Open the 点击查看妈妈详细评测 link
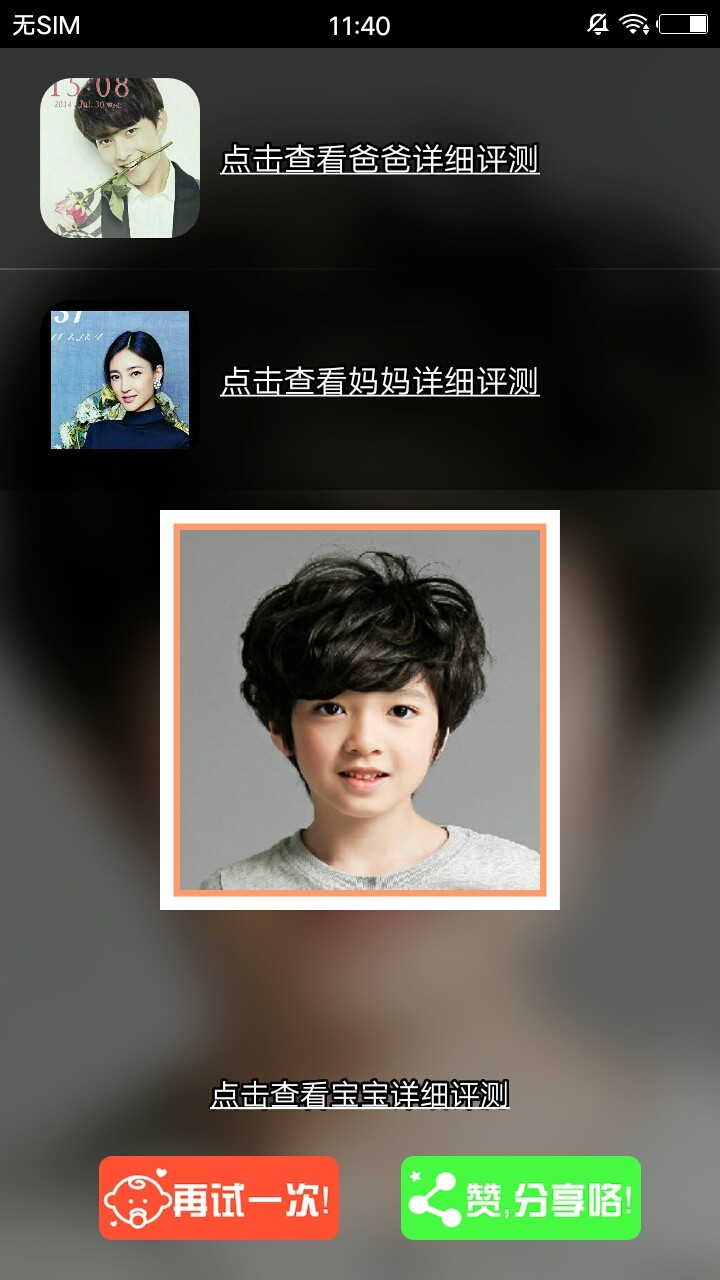This screenshot has height=1280, width=720. [x=379, y=381]
